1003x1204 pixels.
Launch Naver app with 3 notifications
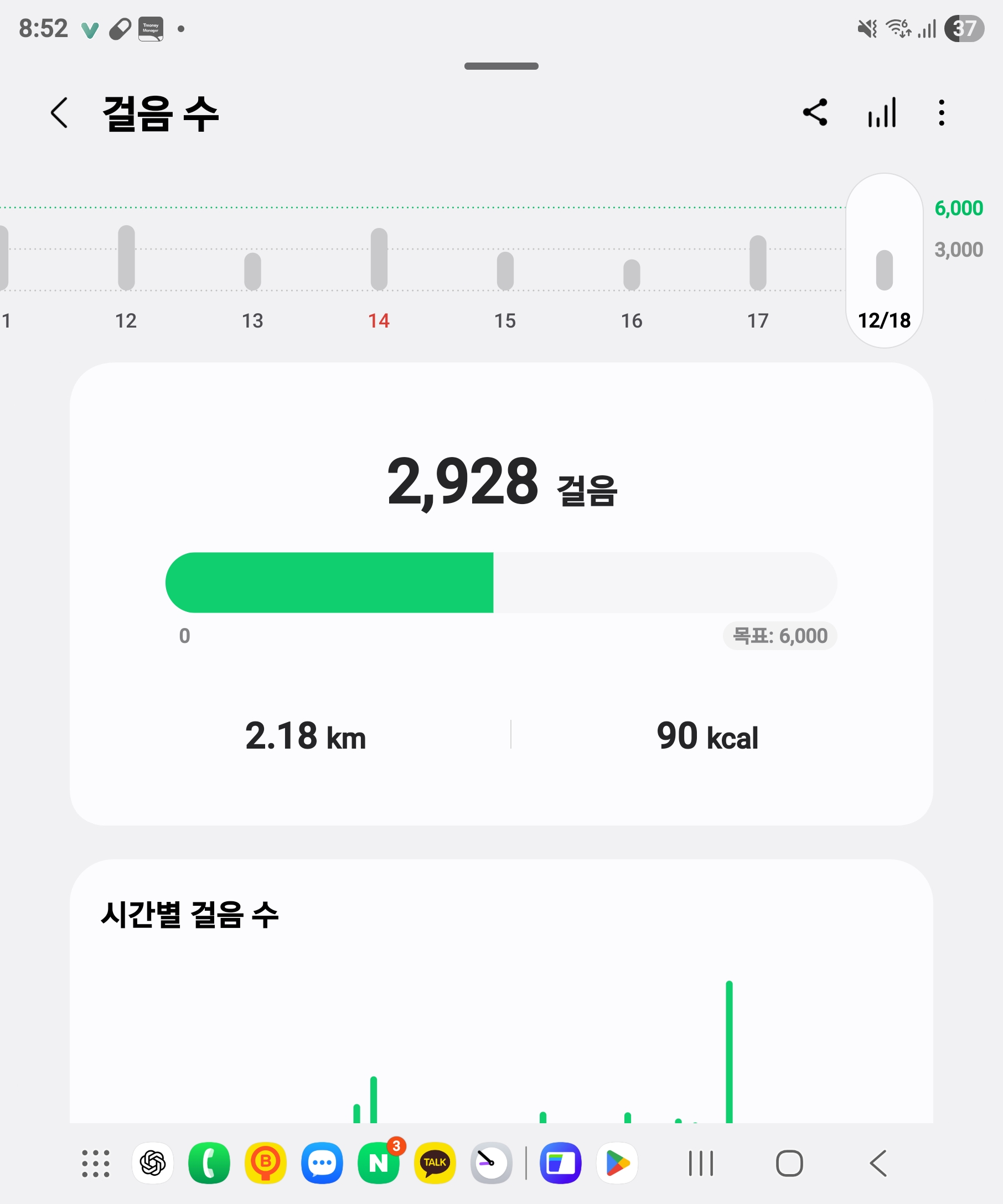(x=379, y=1163)
